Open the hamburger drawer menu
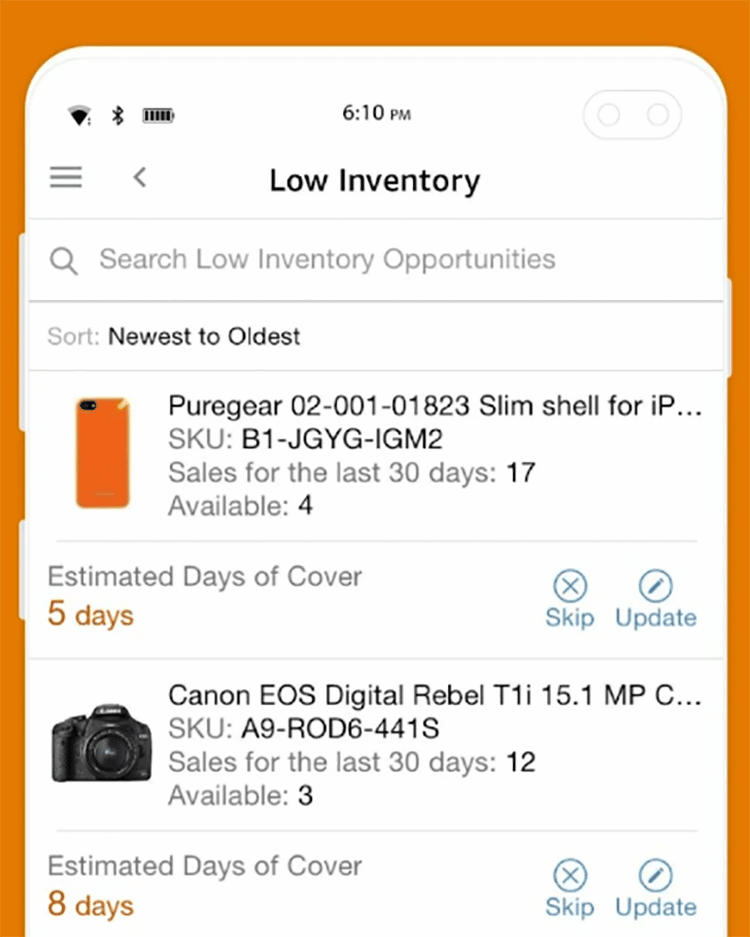Image resolution: width=750 pixels, height=937 pixels. pos(66,178)
